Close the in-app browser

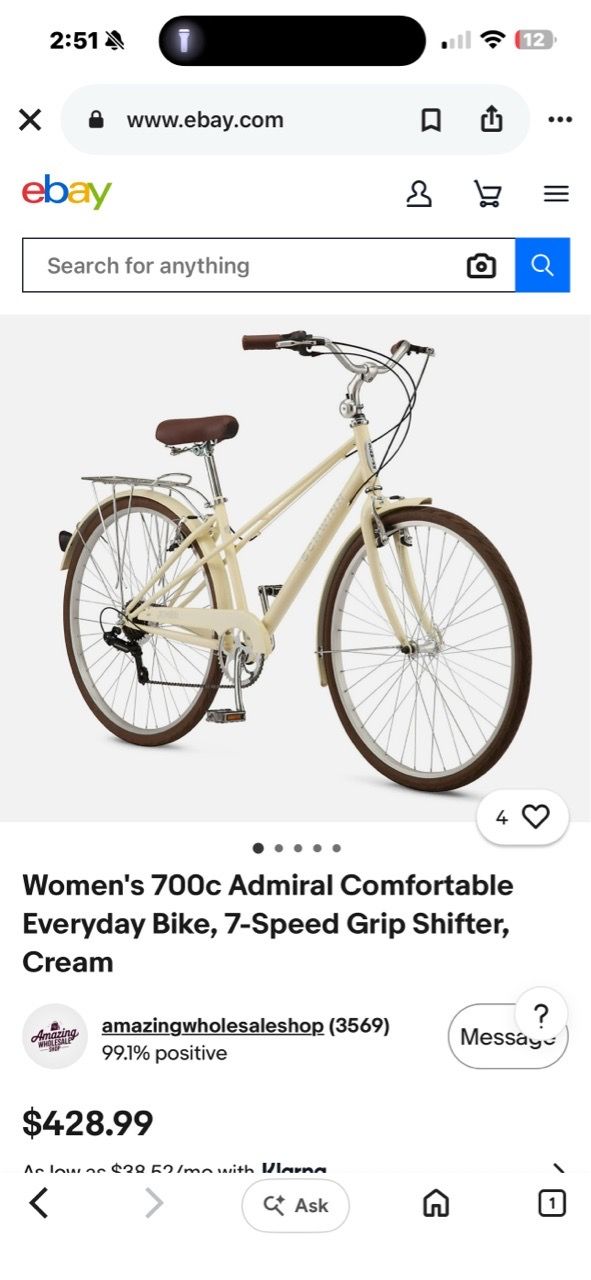(x=30, y=120)
